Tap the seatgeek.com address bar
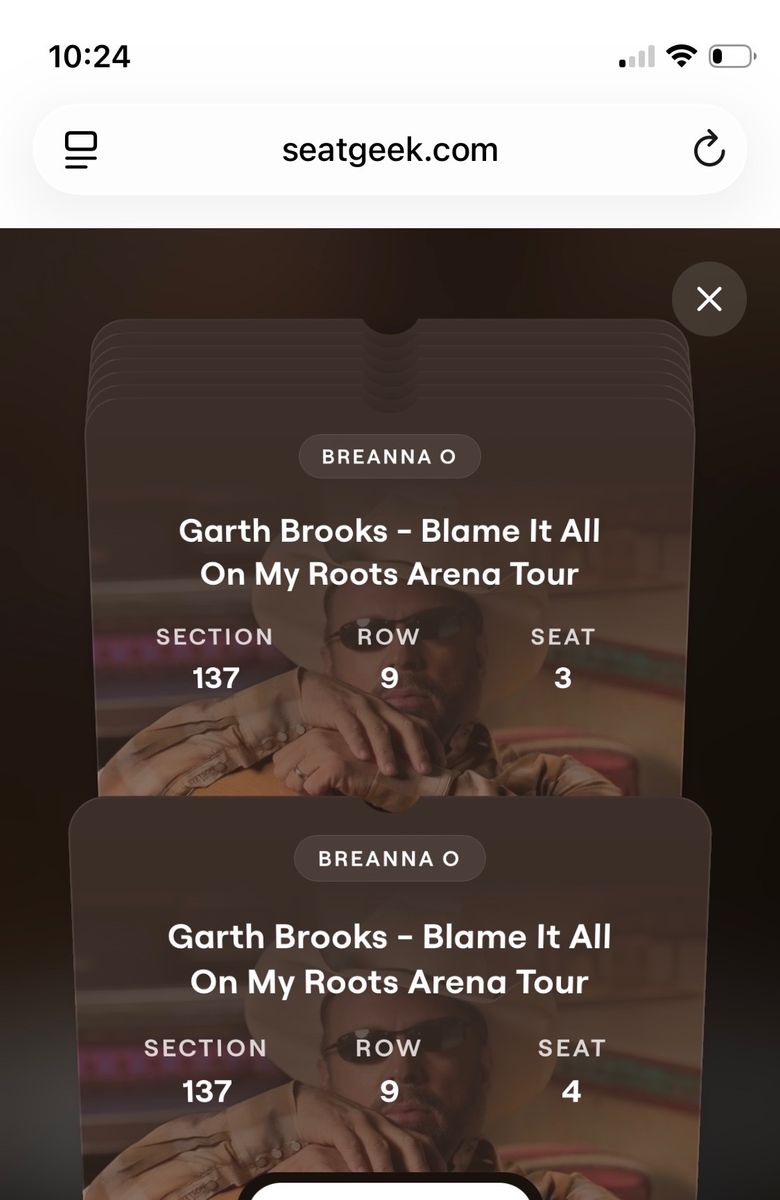Image resolution: width=780 pixels, height=1200 pixels. (390, 150)
